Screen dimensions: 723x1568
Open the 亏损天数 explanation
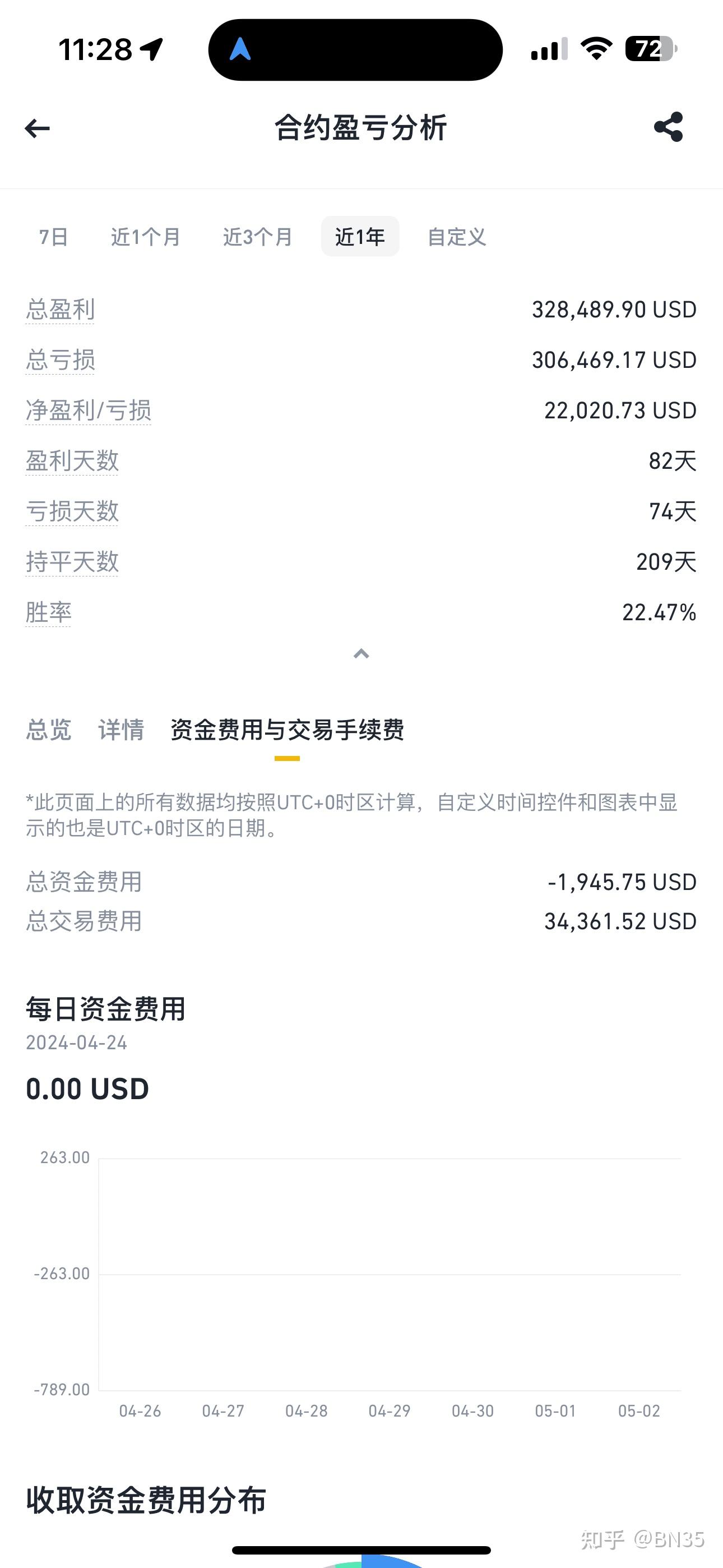tap(72, 512)
